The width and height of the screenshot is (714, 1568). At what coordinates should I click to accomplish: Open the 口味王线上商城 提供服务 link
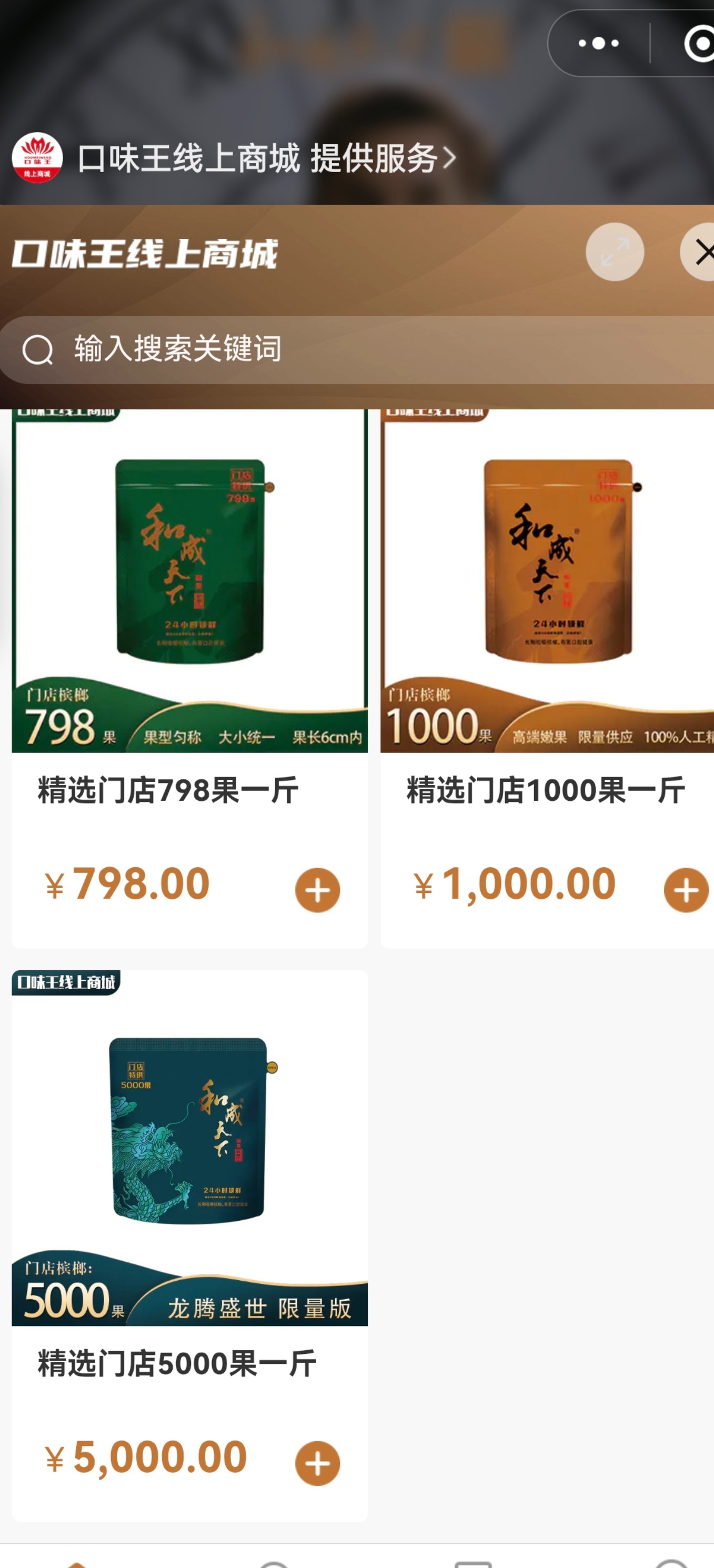265,158
